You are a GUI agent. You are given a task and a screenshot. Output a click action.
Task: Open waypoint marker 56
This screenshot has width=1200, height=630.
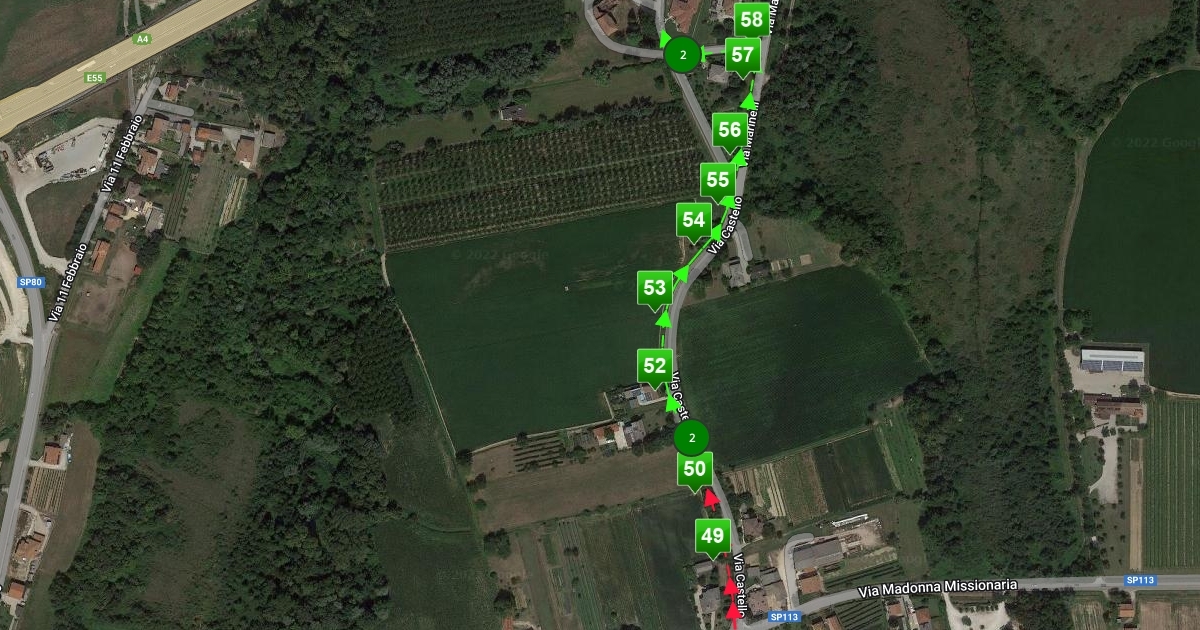(729, 130)
